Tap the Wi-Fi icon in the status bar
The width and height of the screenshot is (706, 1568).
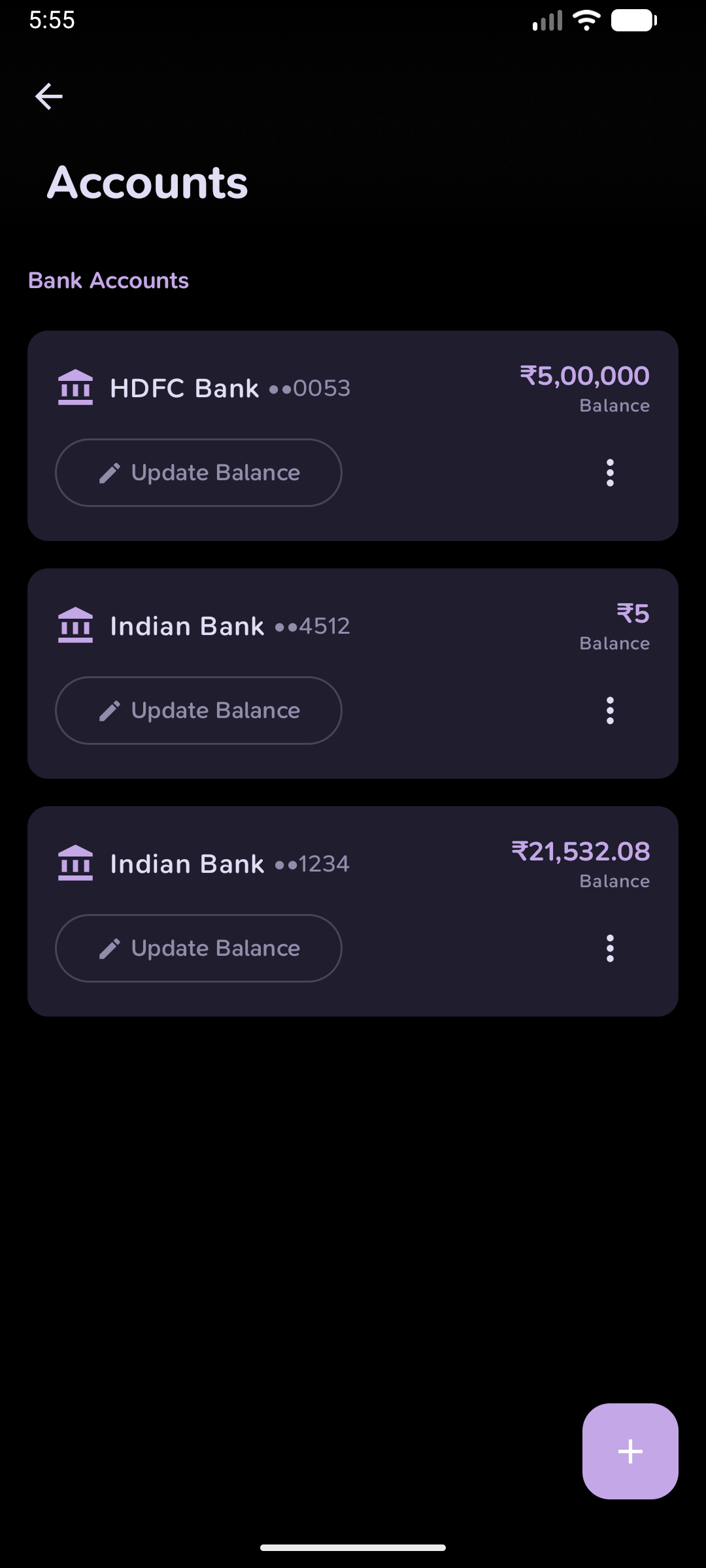pos(585,20)
